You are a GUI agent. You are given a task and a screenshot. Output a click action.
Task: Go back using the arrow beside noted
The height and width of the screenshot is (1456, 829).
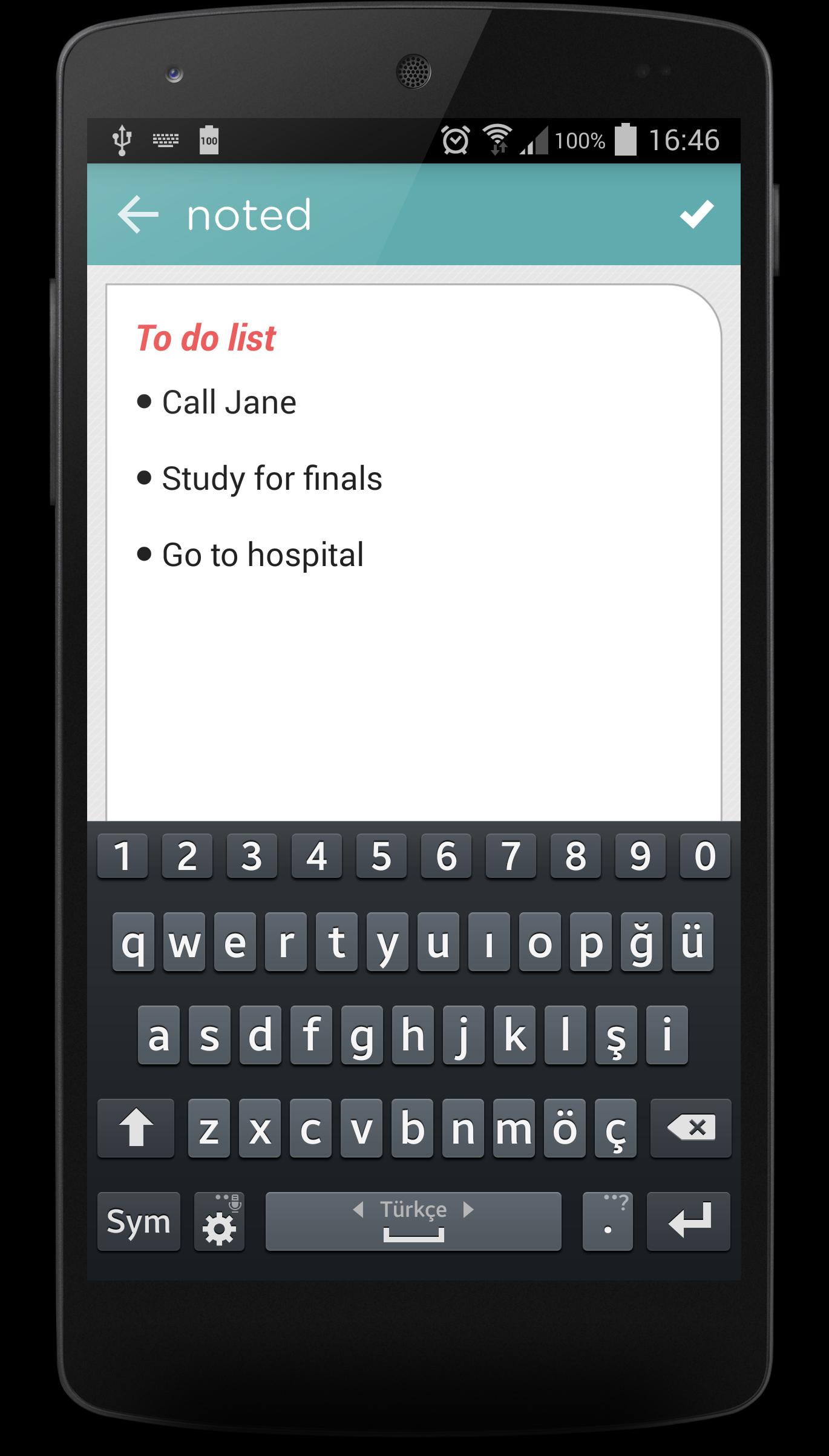(x=138, y=214)
